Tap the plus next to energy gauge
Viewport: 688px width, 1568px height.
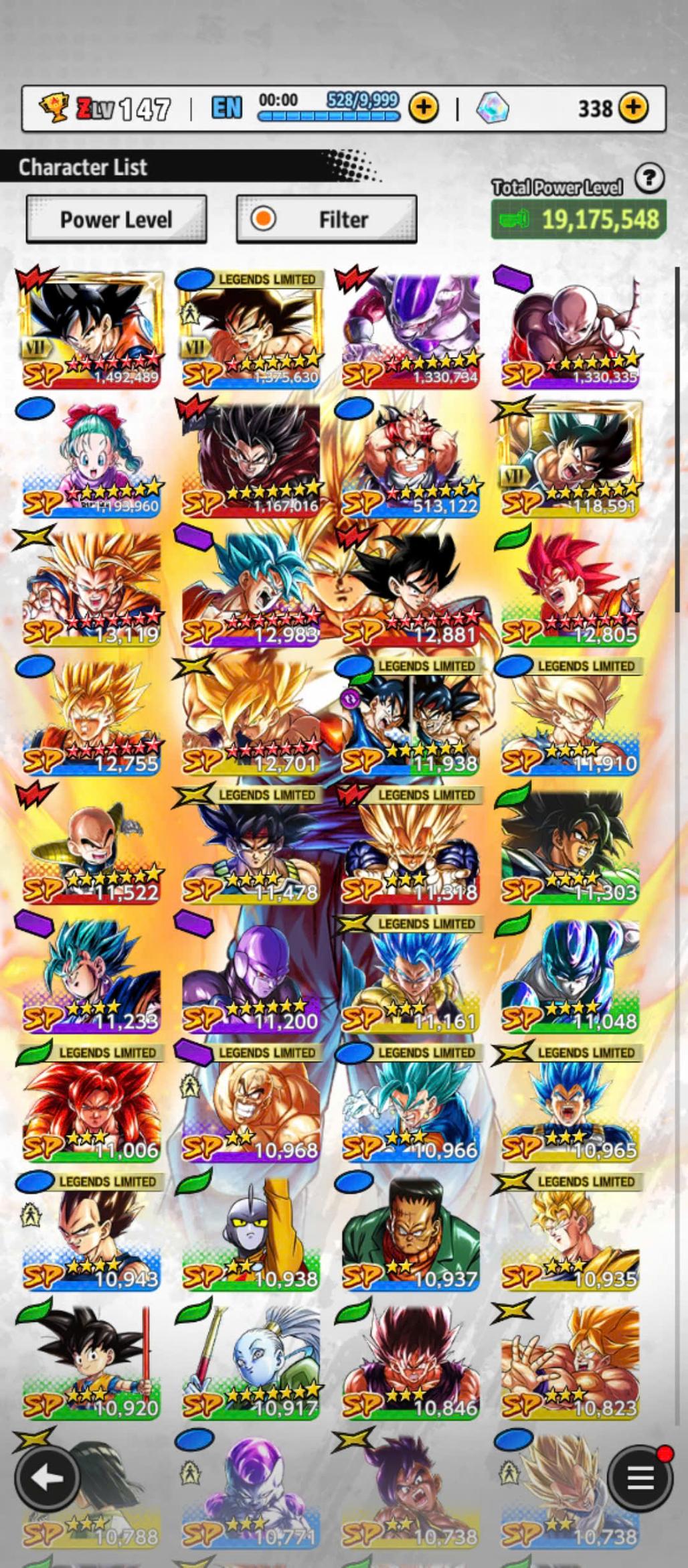pyautogui.click(x=423, y=107)
